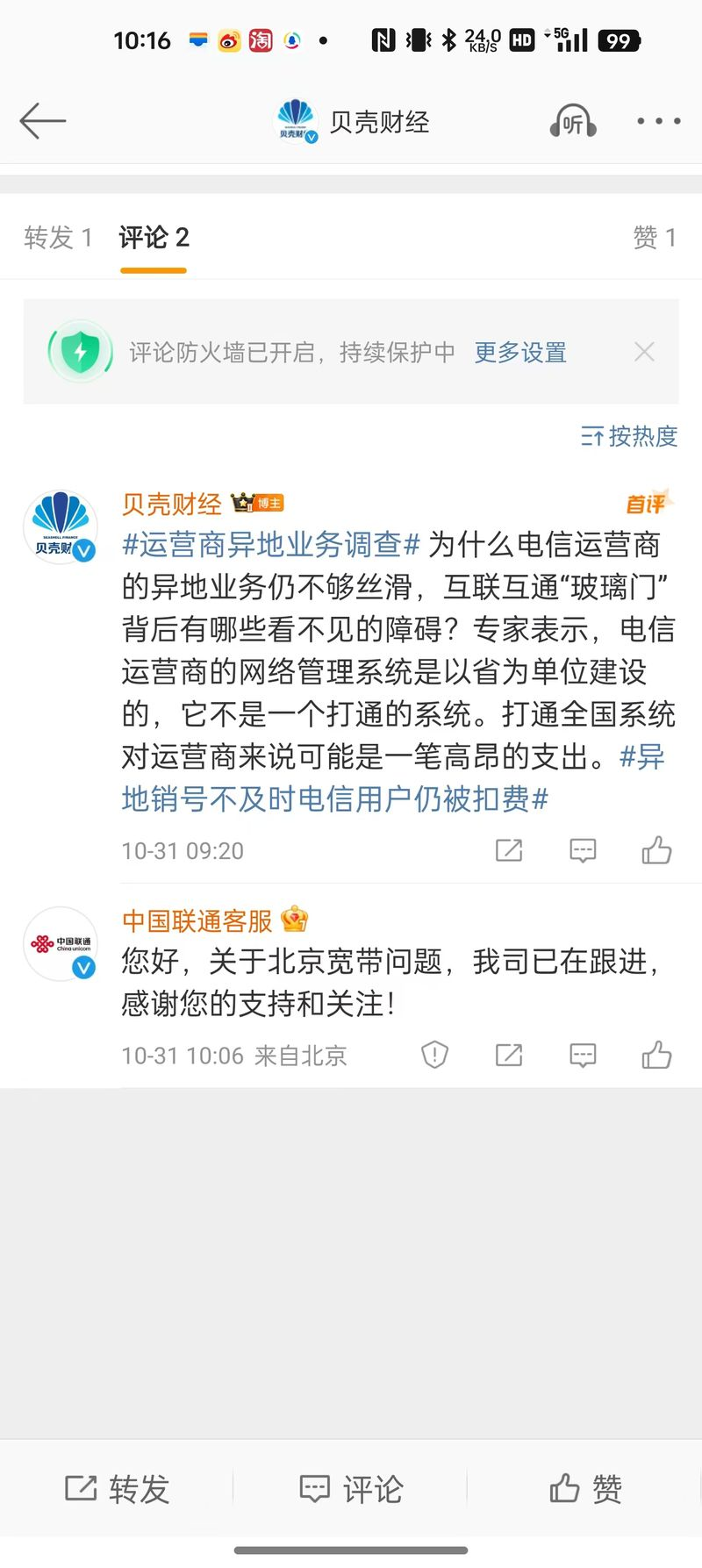This screenshot has height=1568, width=702.
Task: Open 中国联通客服 profile name
Action: point(197,920)
